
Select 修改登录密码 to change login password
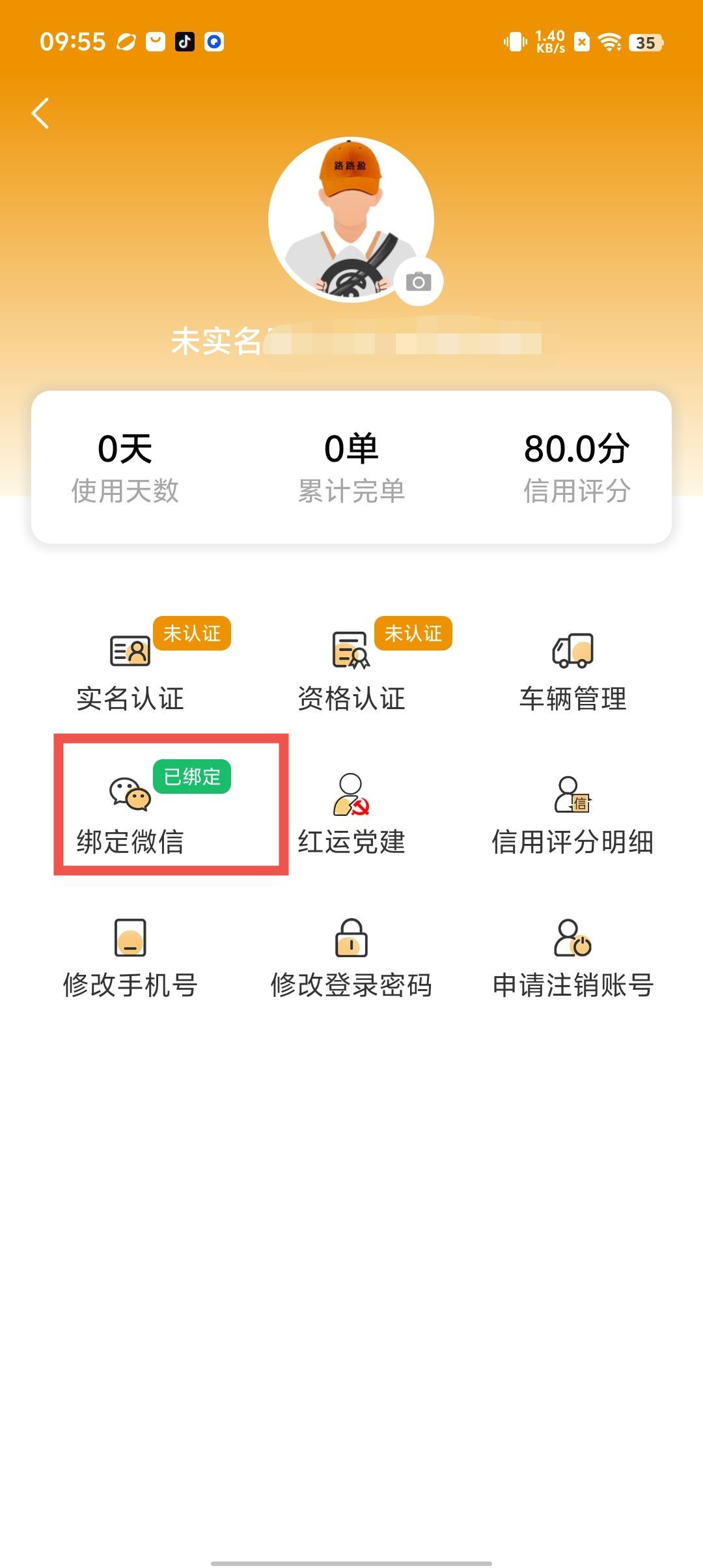351,957
